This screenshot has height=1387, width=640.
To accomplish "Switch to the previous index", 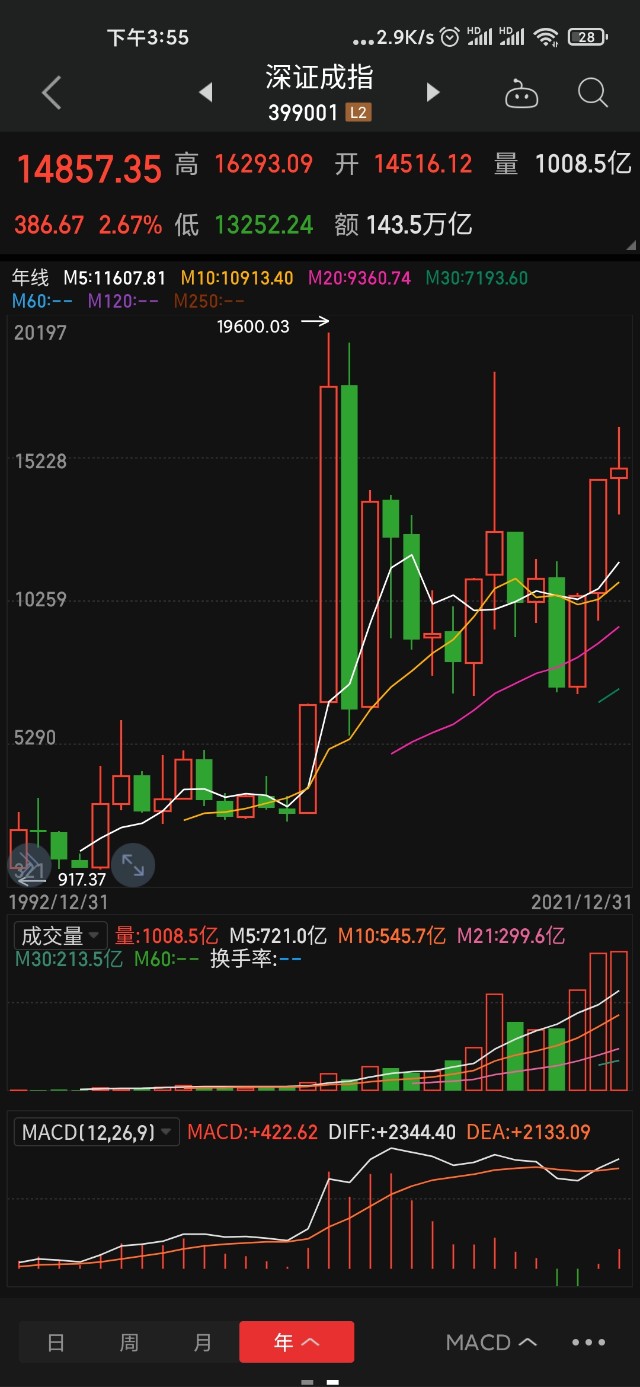I will (206, 93).
